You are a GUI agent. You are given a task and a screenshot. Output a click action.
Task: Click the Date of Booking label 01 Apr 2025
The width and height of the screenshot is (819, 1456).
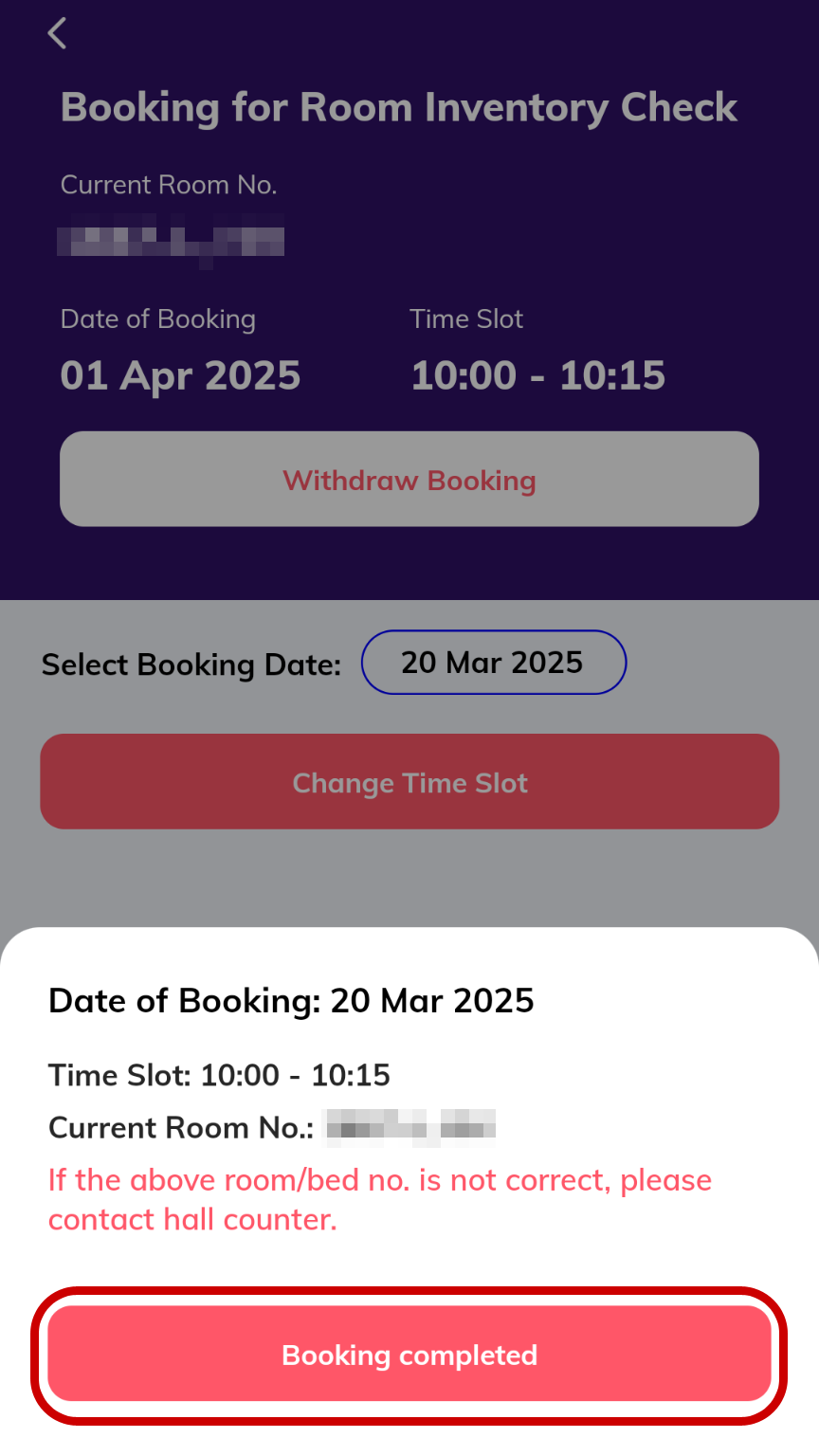[x=180, y=374]
